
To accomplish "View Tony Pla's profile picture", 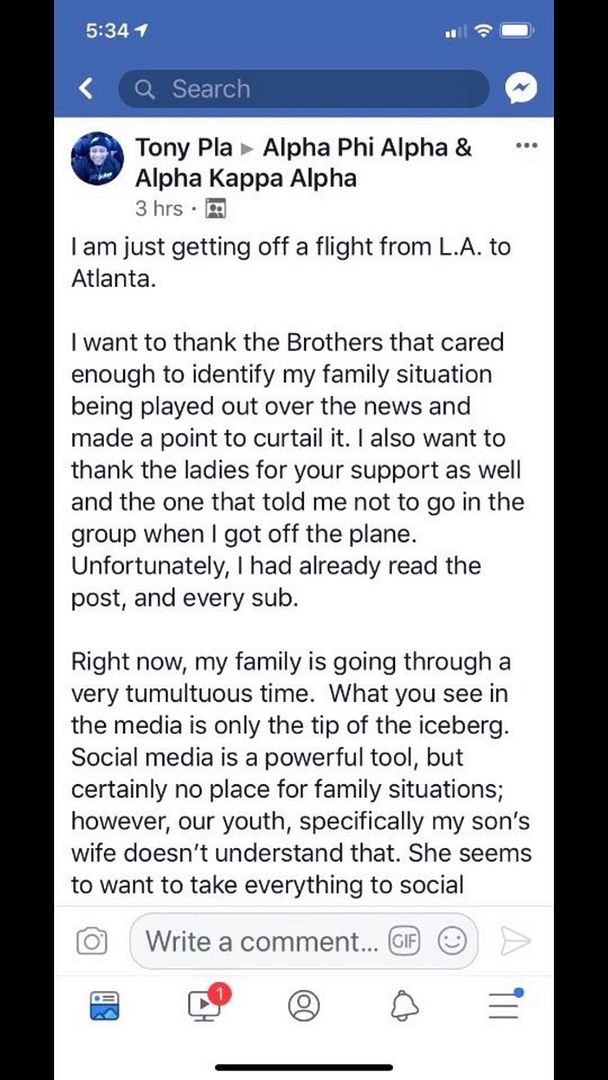I will [x=97, y=158].
